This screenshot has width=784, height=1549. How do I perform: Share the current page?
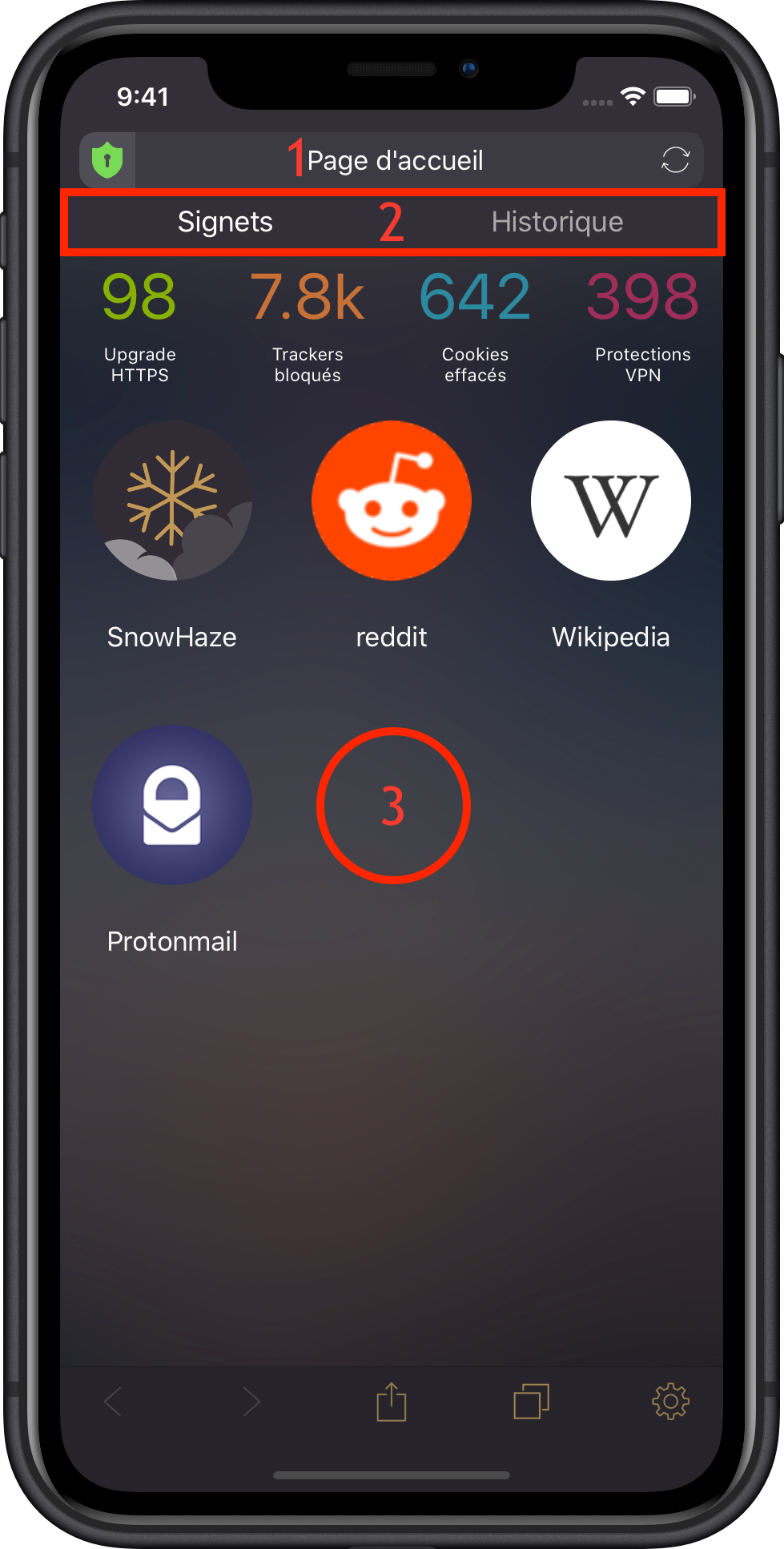point(392,1402)
